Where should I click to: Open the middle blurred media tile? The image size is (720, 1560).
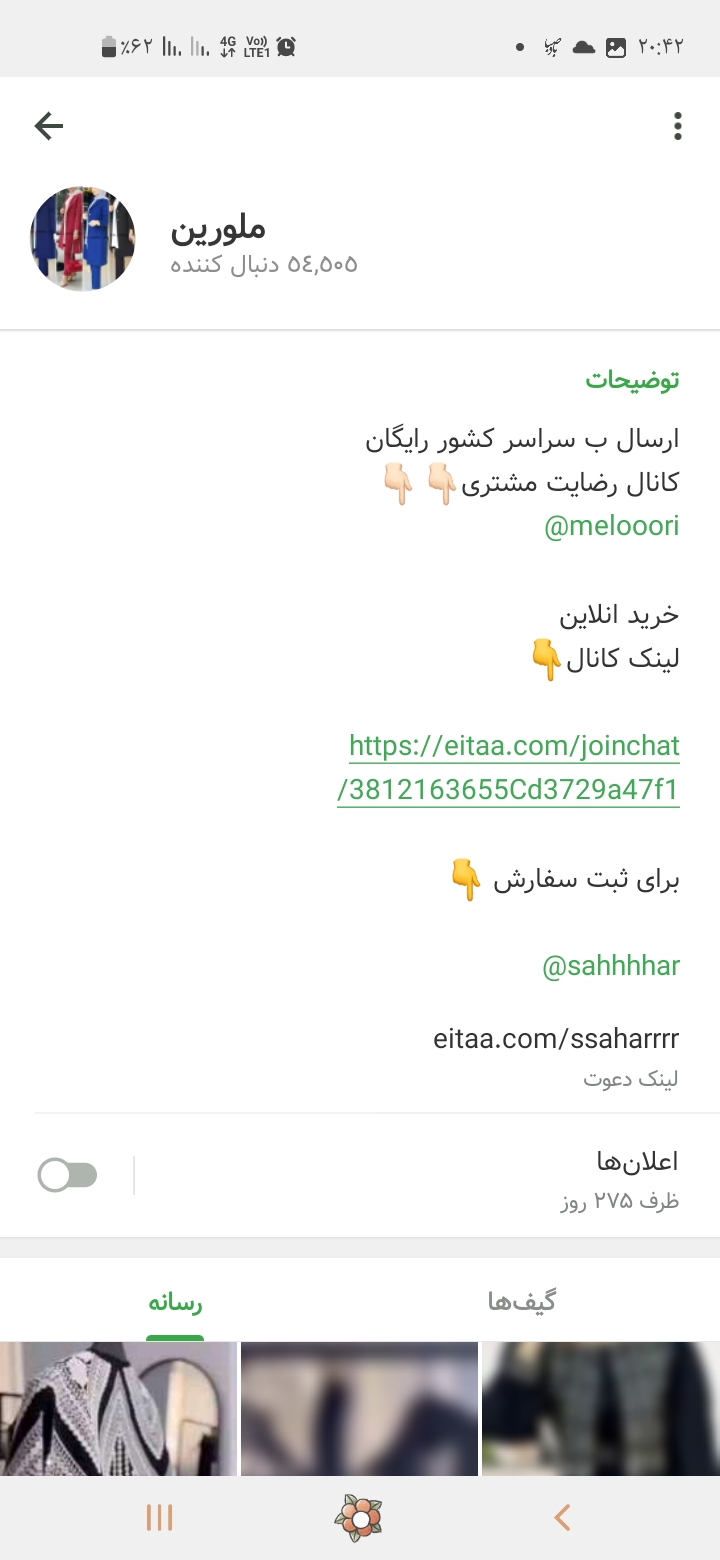[x=359, y=1409]
